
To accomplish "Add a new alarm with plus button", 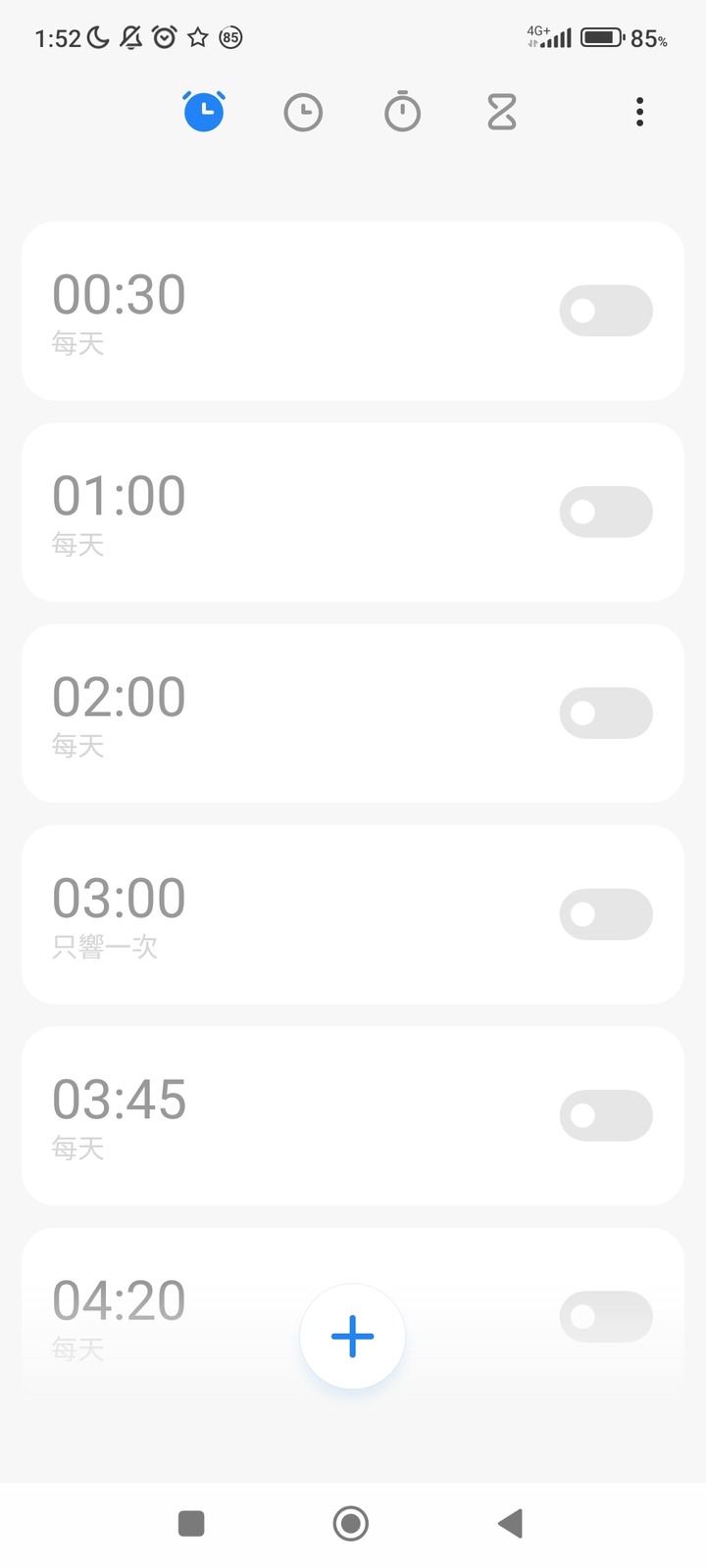I will tap(353, 1336).
